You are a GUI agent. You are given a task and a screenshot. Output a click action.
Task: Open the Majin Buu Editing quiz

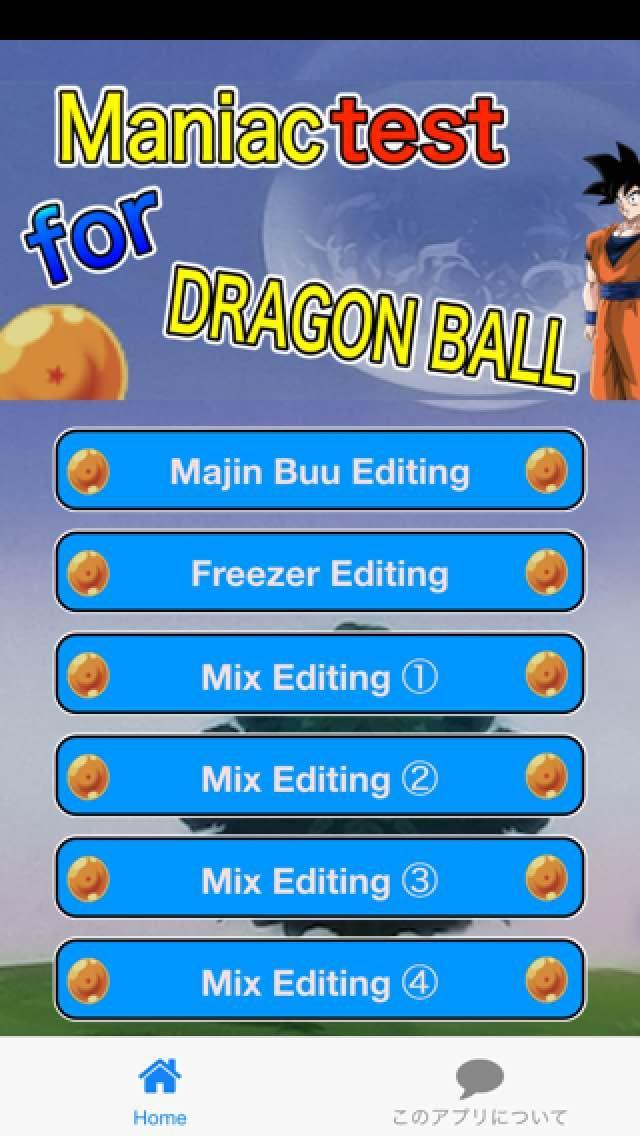320,470
